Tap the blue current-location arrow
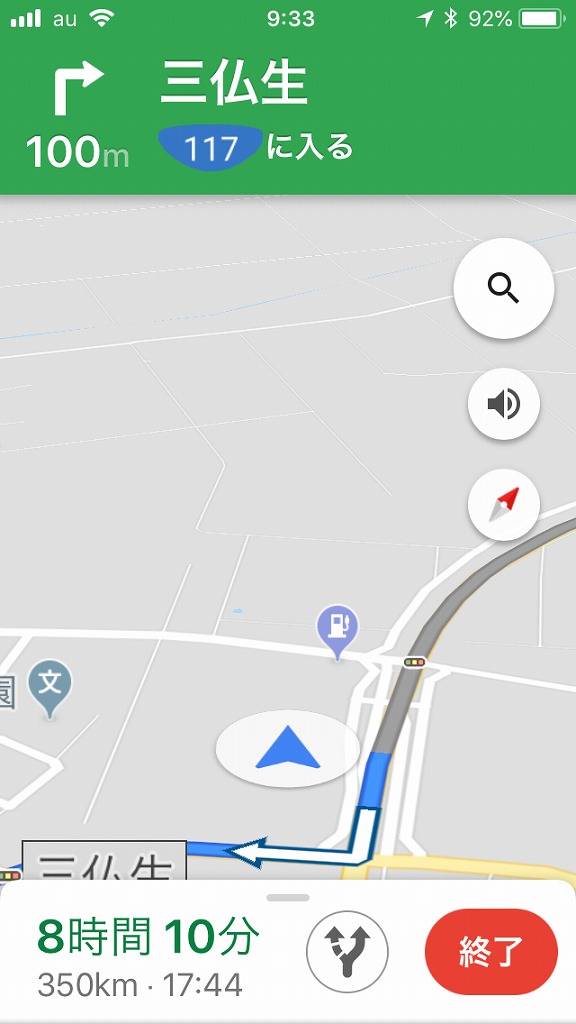The height and width of the screenshot is (1024, 576). pyautogui.click(x=288, y=748)
